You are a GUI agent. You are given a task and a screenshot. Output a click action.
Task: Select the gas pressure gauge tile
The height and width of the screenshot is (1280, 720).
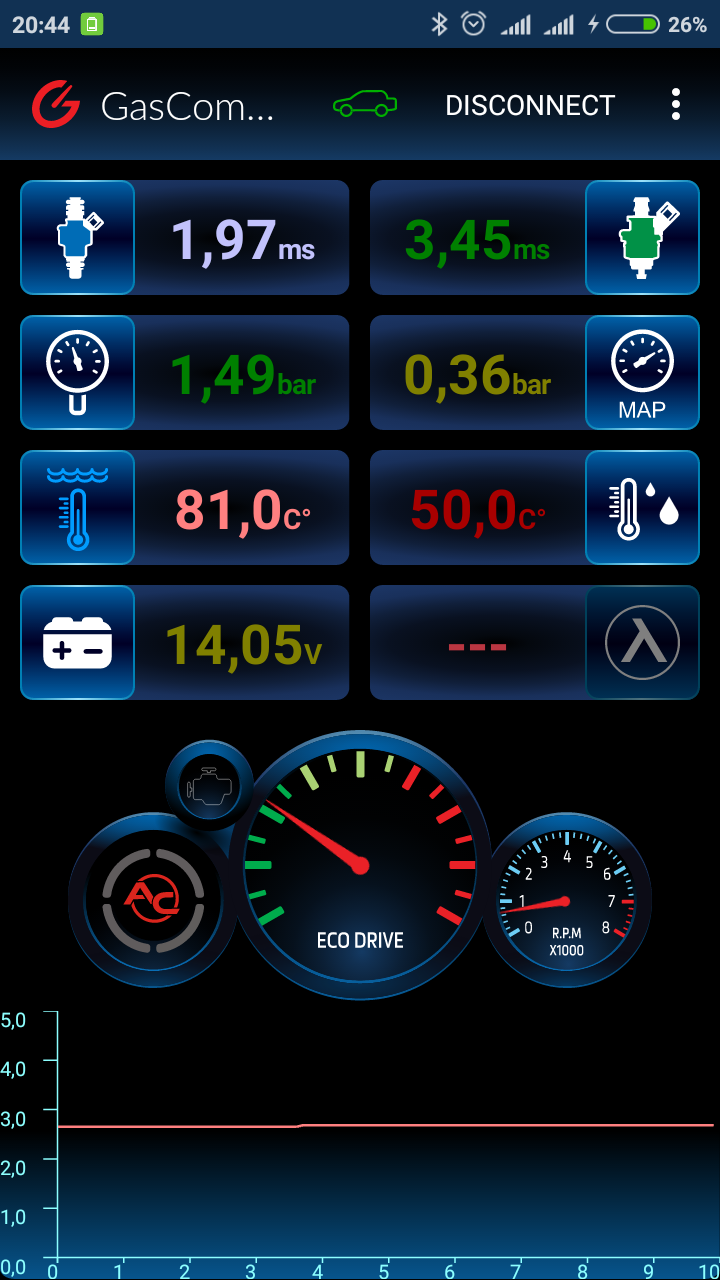(185, 373)
